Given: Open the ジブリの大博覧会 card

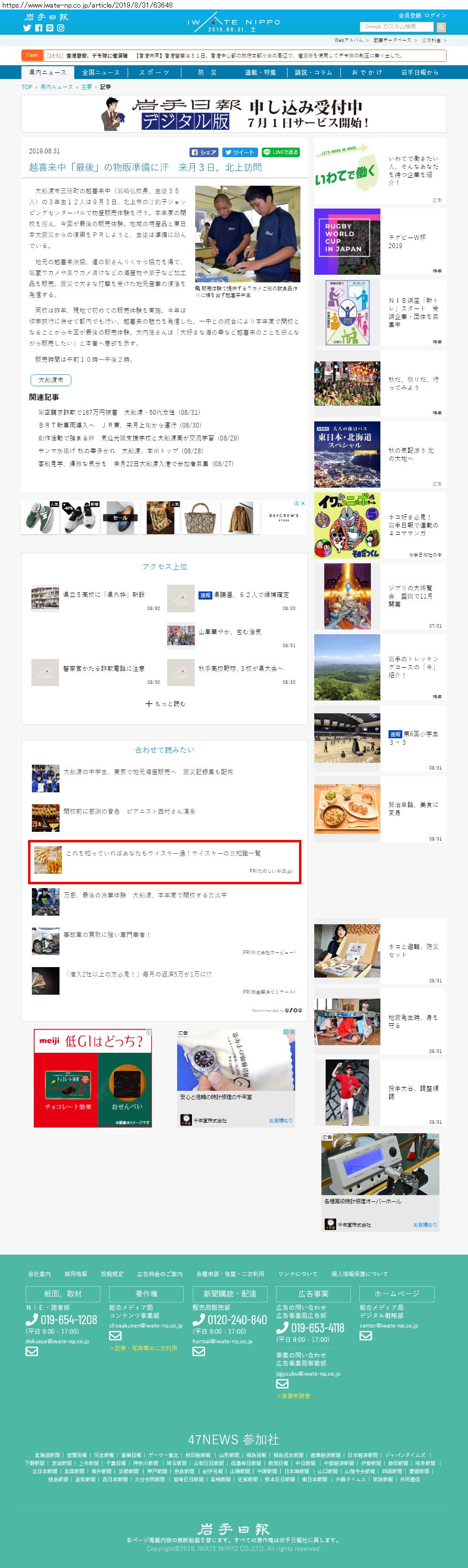Looking at the screenshot, I should (380, 596).
